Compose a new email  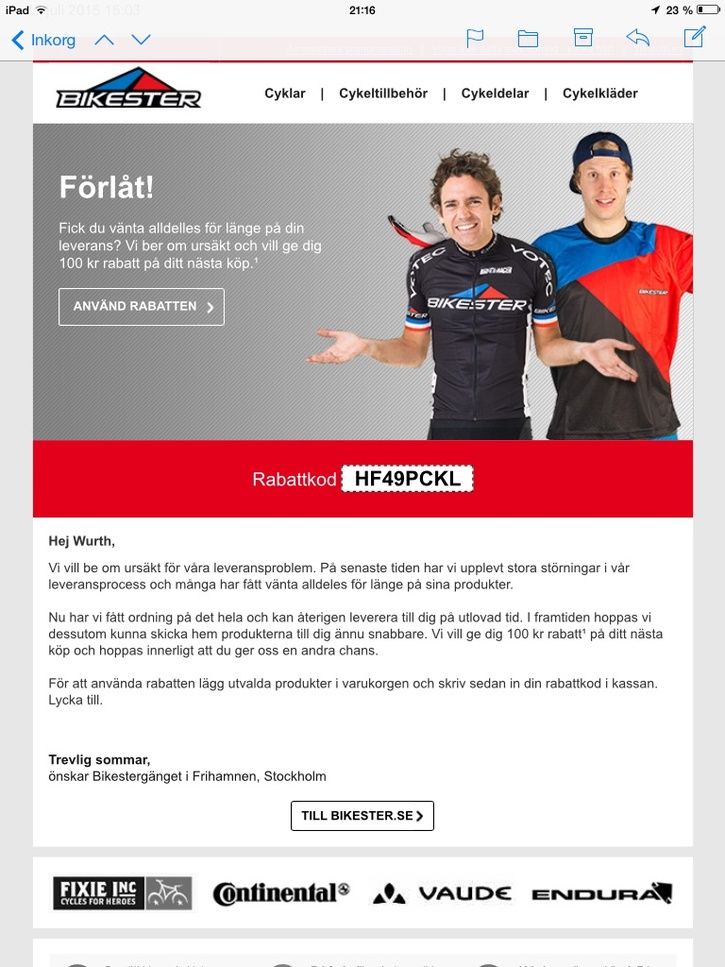click(694, 38)
